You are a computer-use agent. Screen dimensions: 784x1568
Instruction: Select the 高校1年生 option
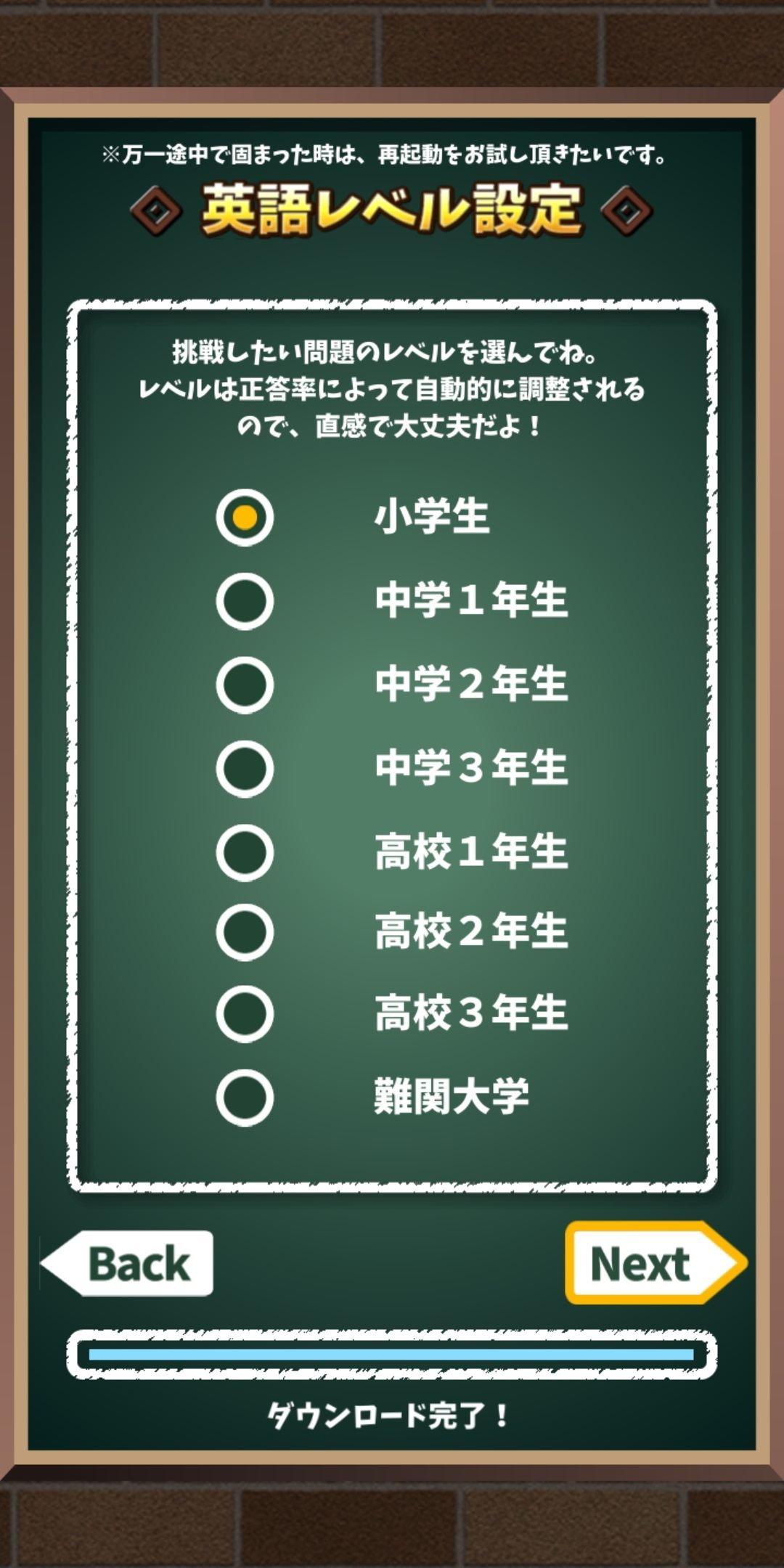pos(245,852)
